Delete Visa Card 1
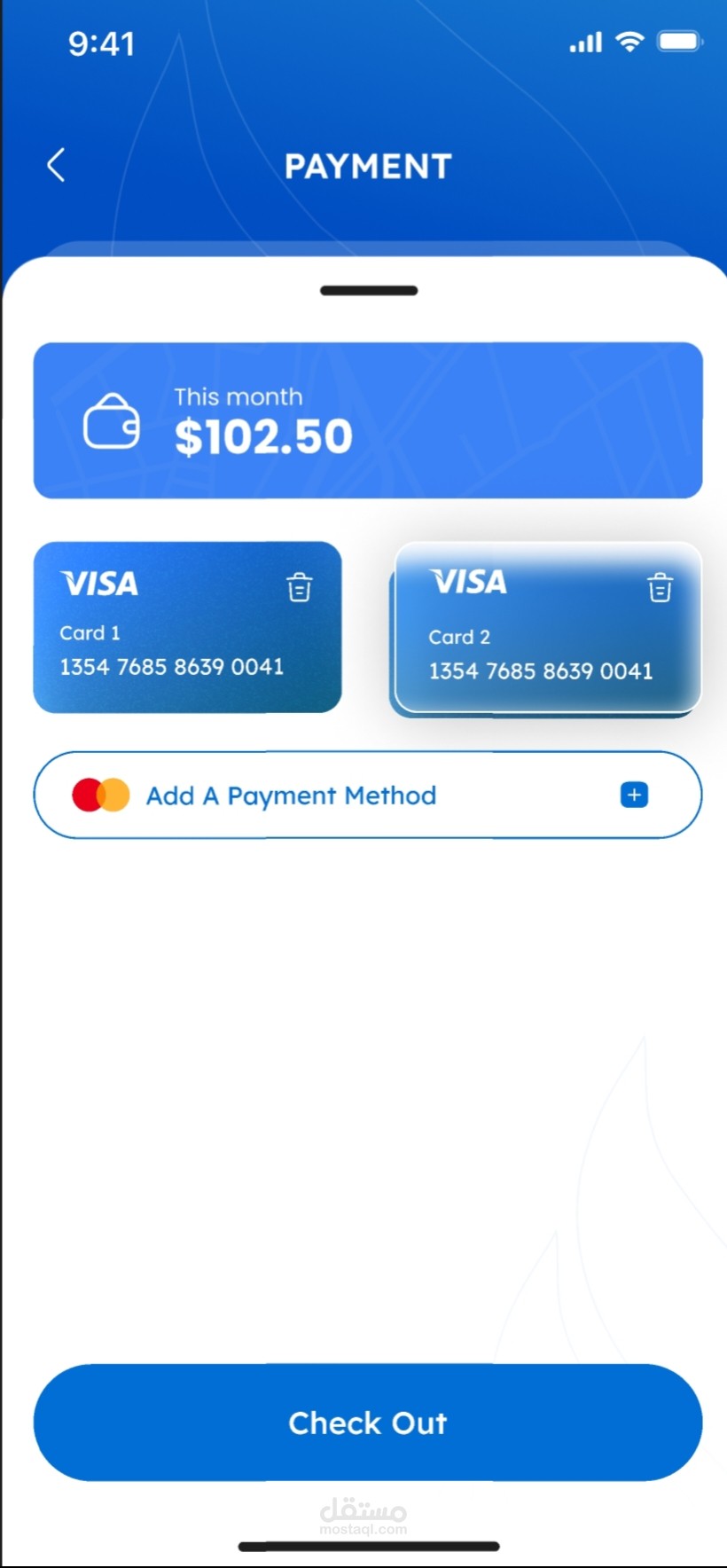Viewport: 727px width, 1568px height. (299, 587)
